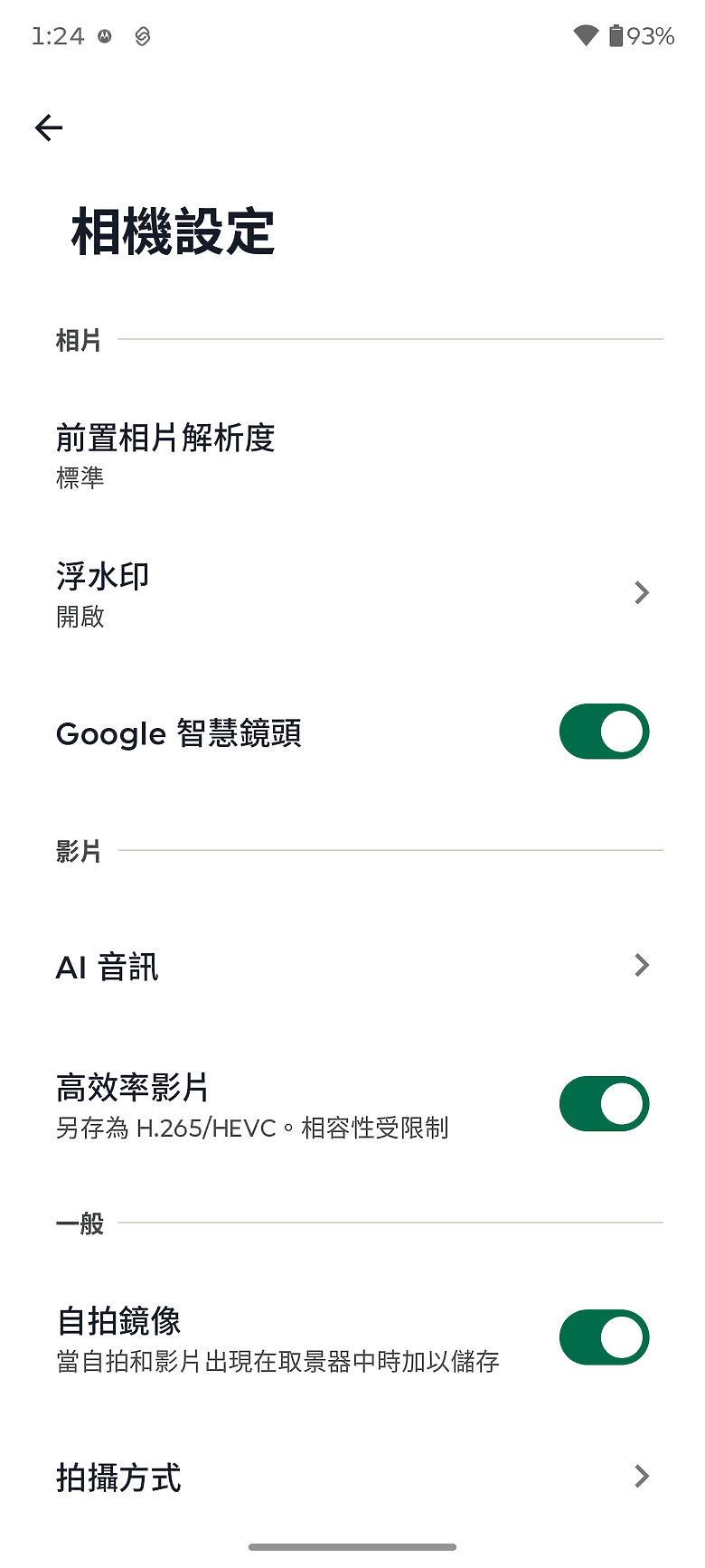This screenshot has width=705, height=1568.
Task: Tap the AI 音訊 row label
Action: pyautogui.click(x=107, y=966)
